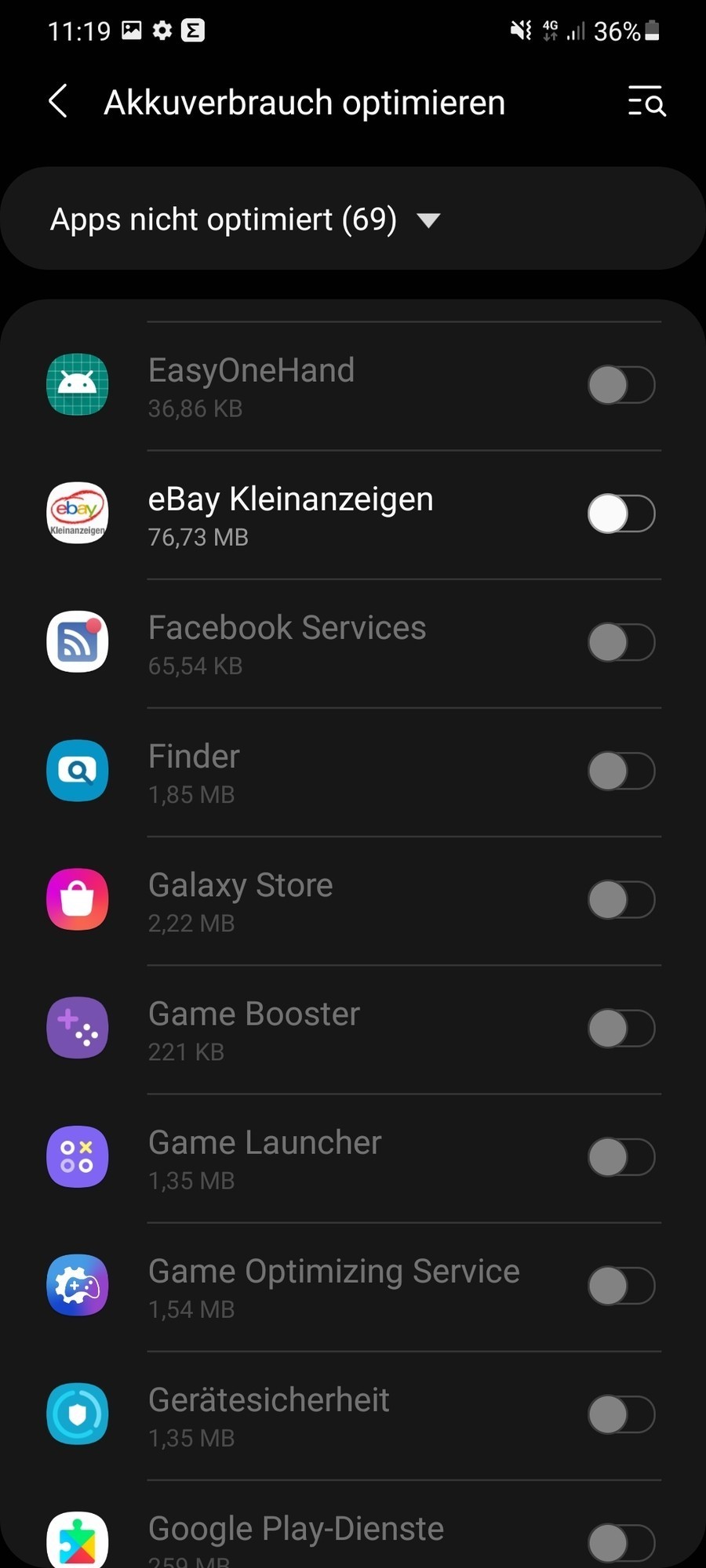Toggle Game Booster optimization
This screenshot has width=706, height=1568.
tap(621, 1028)
